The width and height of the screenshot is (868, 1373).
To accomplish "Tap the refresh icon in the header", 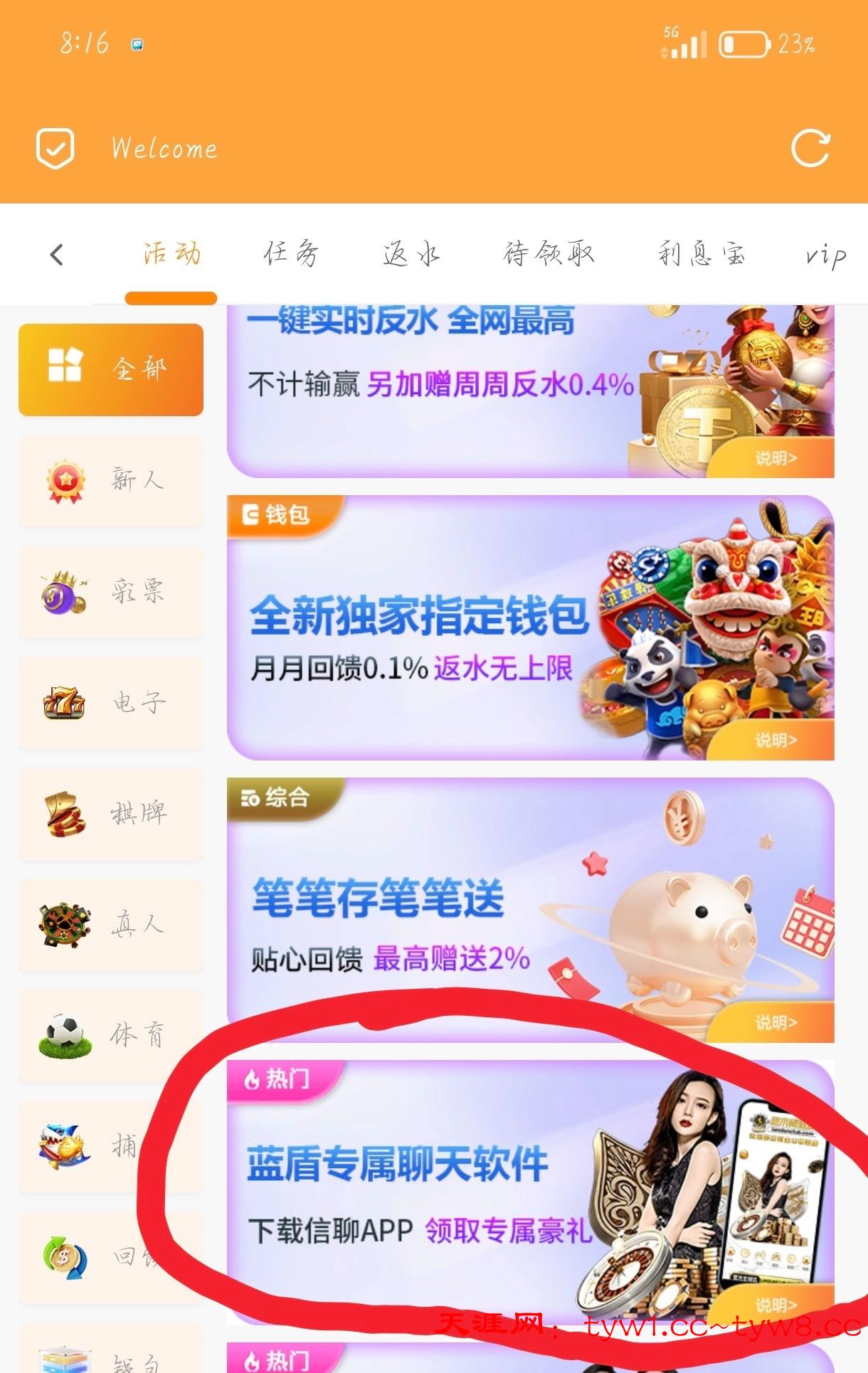I will [x=810, y=149].
